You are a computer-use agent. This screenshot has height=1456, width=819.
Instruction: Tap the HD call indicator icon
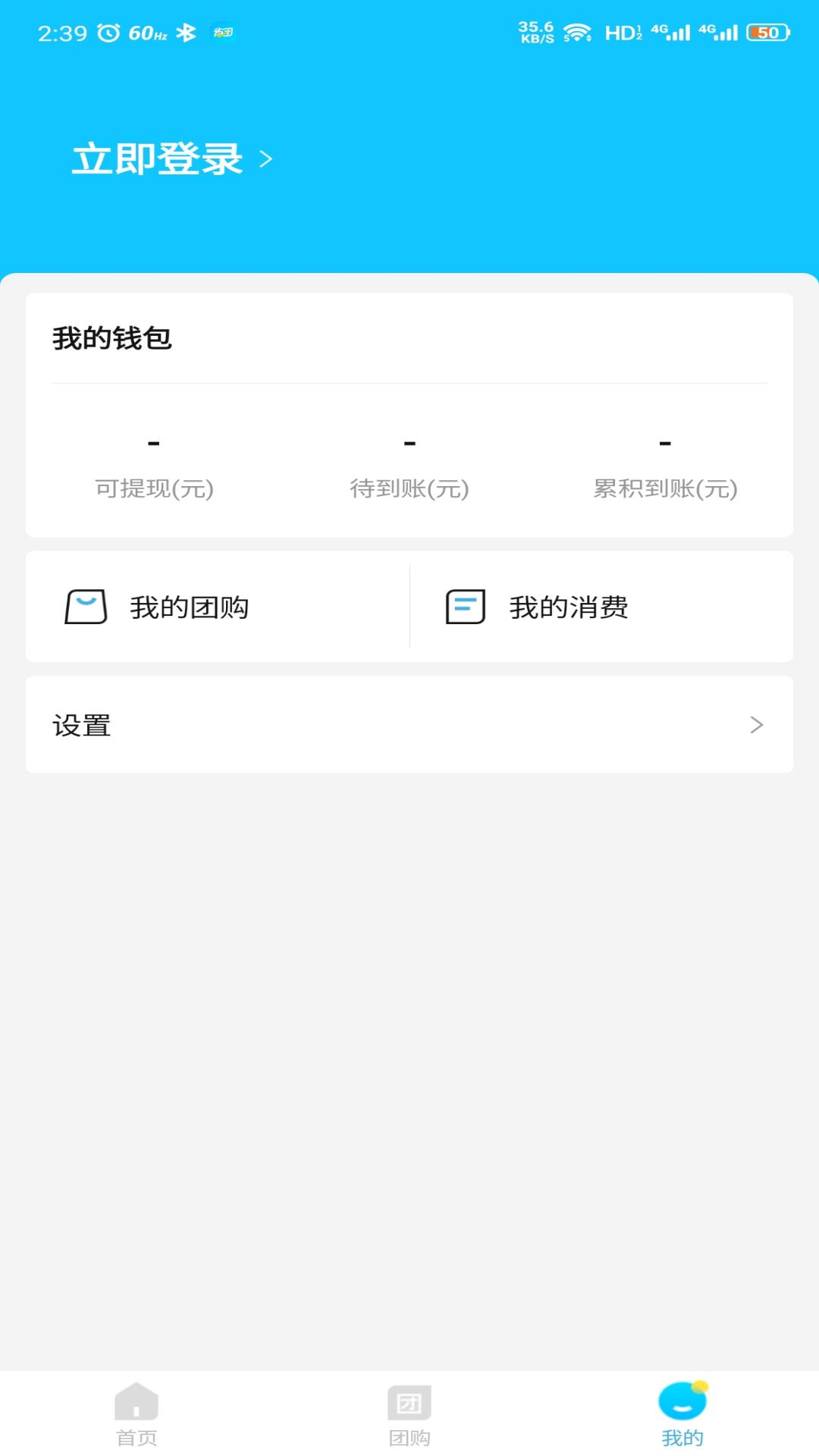tap(620, 33)
